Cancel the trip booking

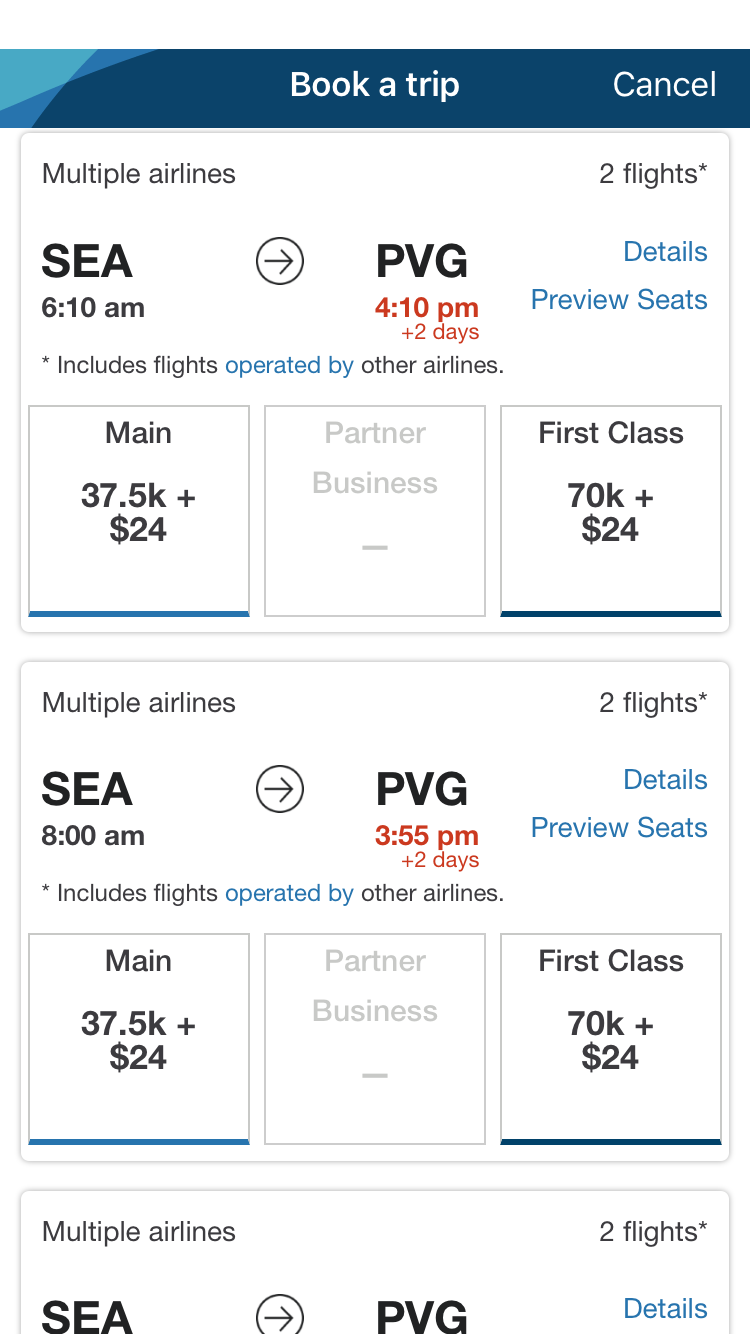click(x=664, y=85)
